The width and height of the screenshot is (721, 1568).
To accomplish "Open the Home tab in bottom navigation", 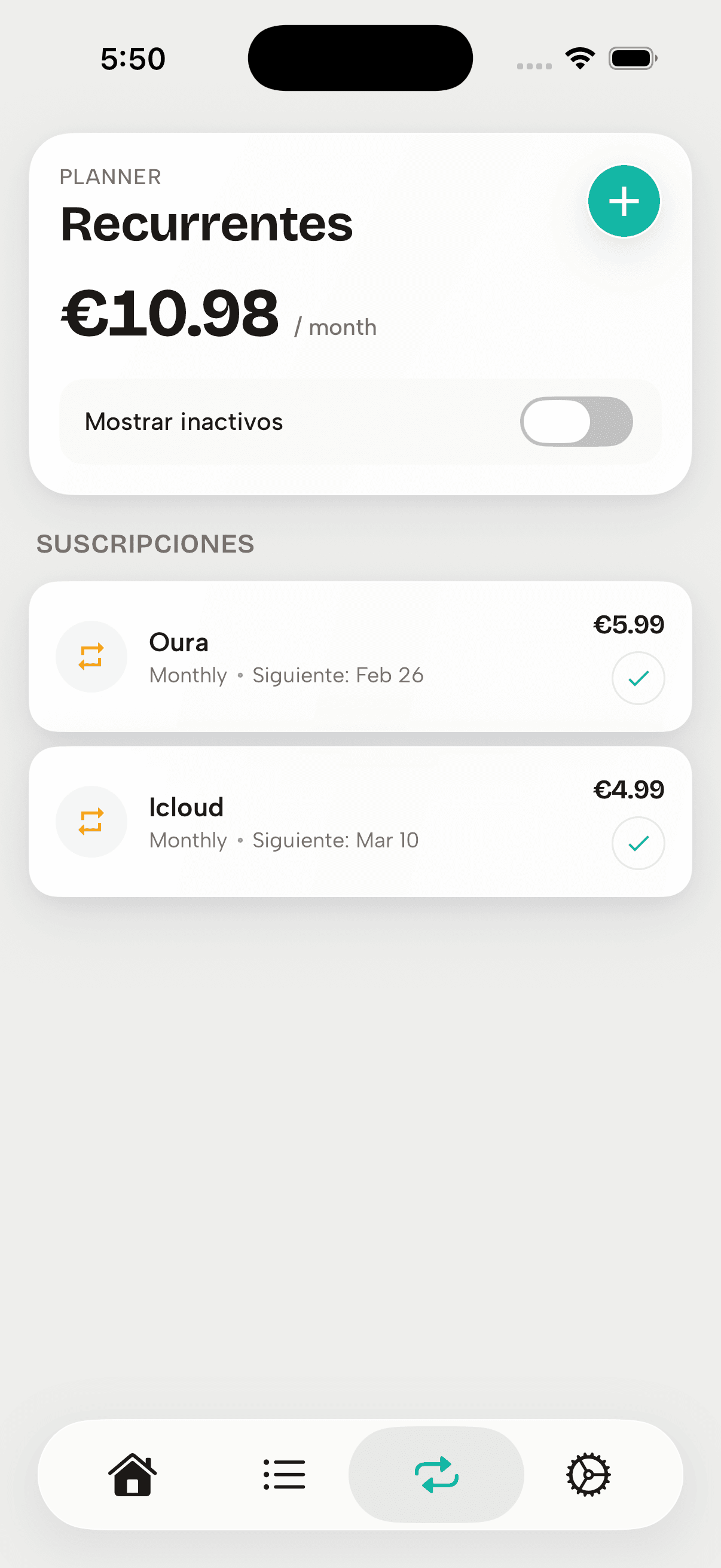I will click(132, 1474).
